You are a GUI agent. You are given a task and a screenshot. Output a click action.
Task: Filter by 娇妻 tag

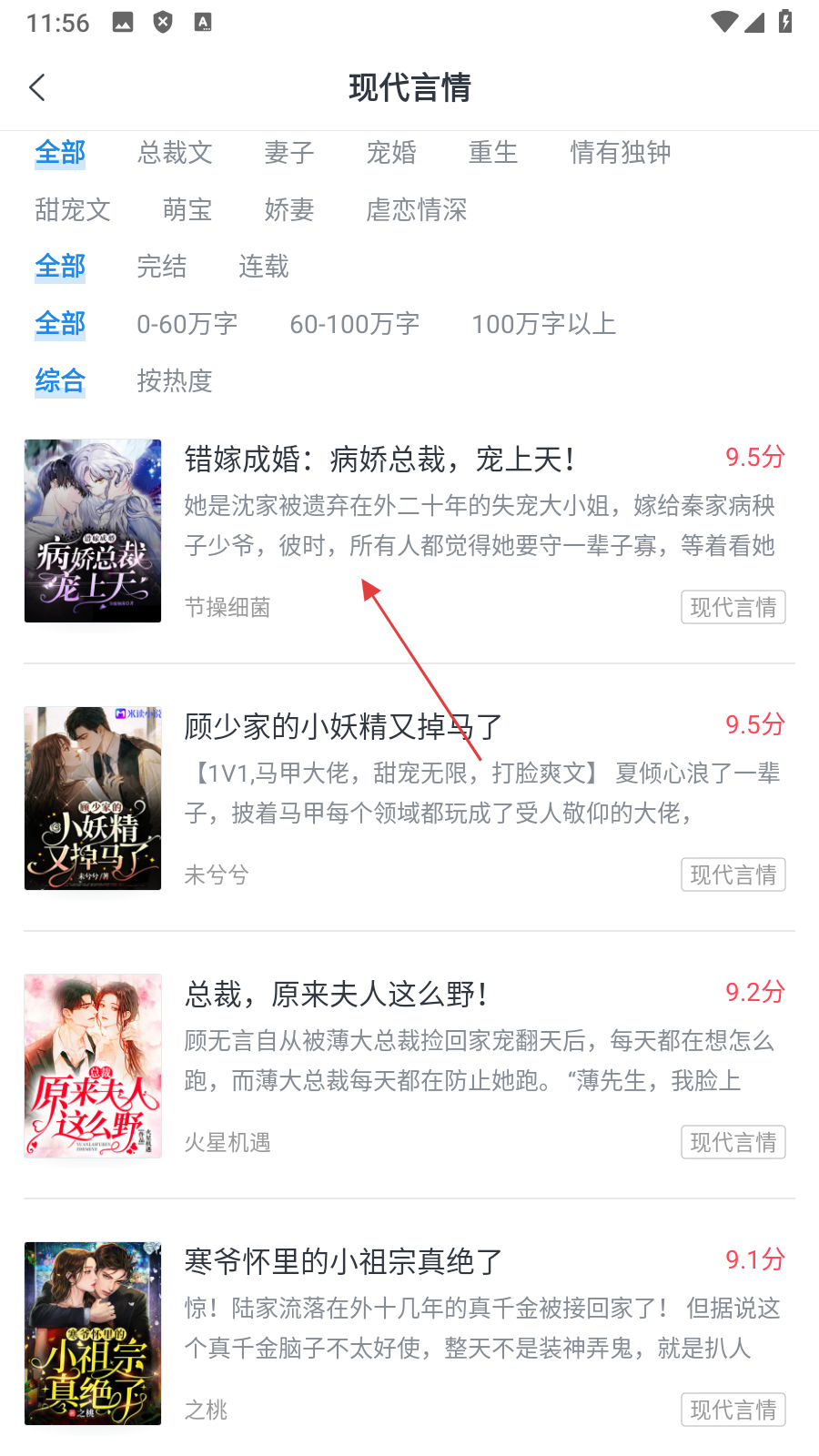288,210
